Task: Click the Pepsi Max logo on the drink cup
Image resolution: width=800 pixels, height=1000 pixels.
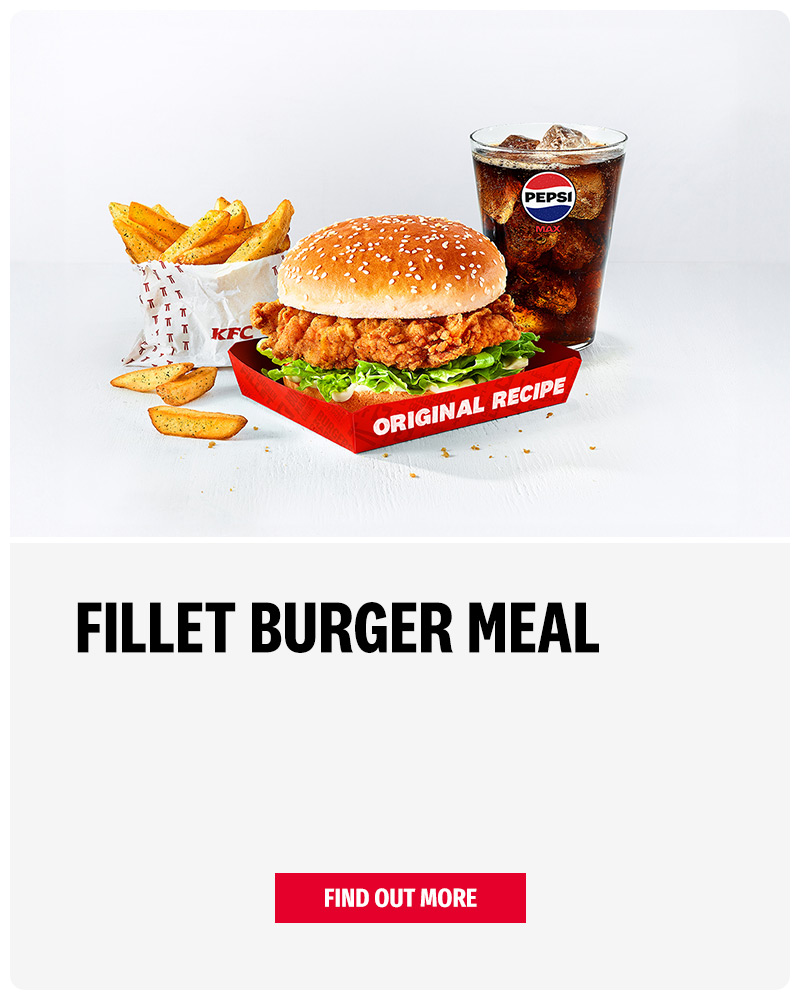Action: pos(549,198)
